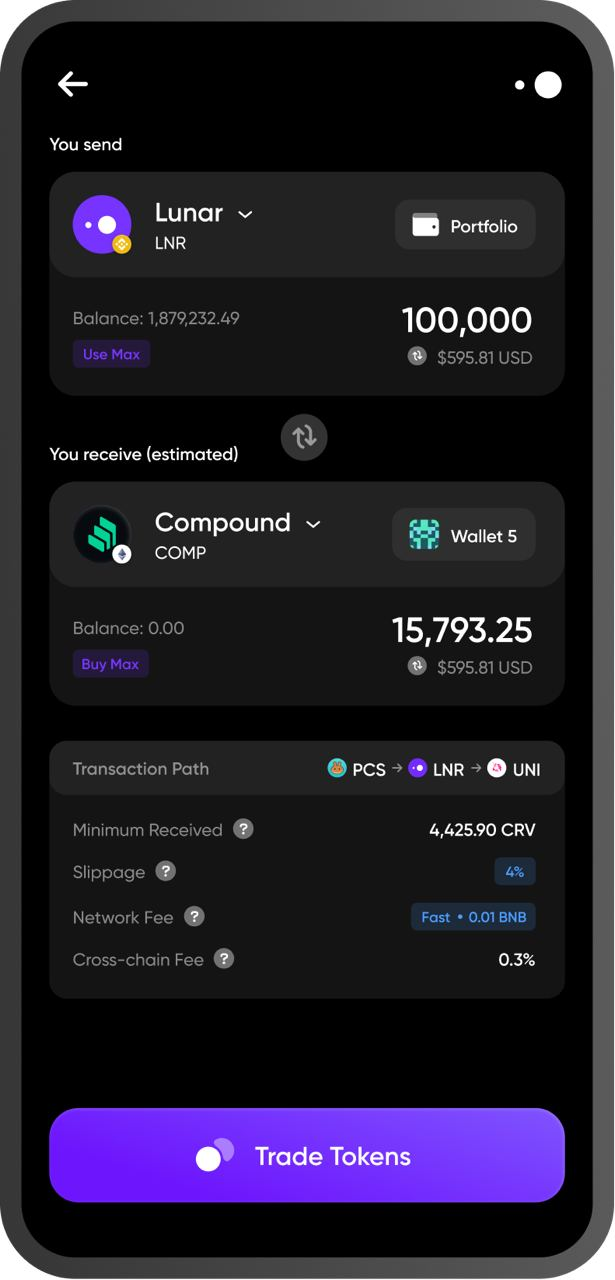Show help for Minimum Received

(243, 829)
